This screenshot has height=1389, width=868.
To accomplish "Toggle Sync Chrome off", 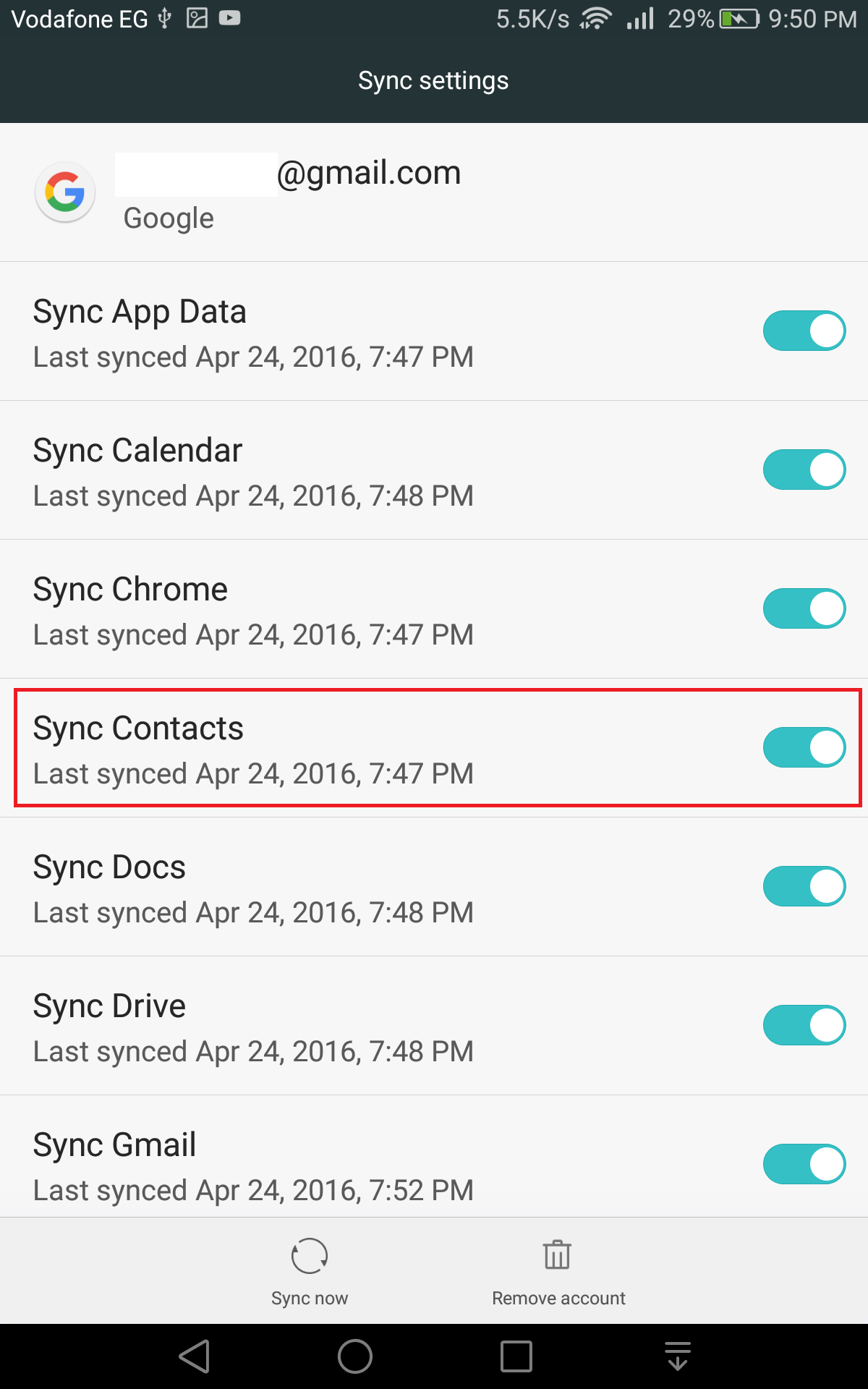I will (x=804, y=608).
